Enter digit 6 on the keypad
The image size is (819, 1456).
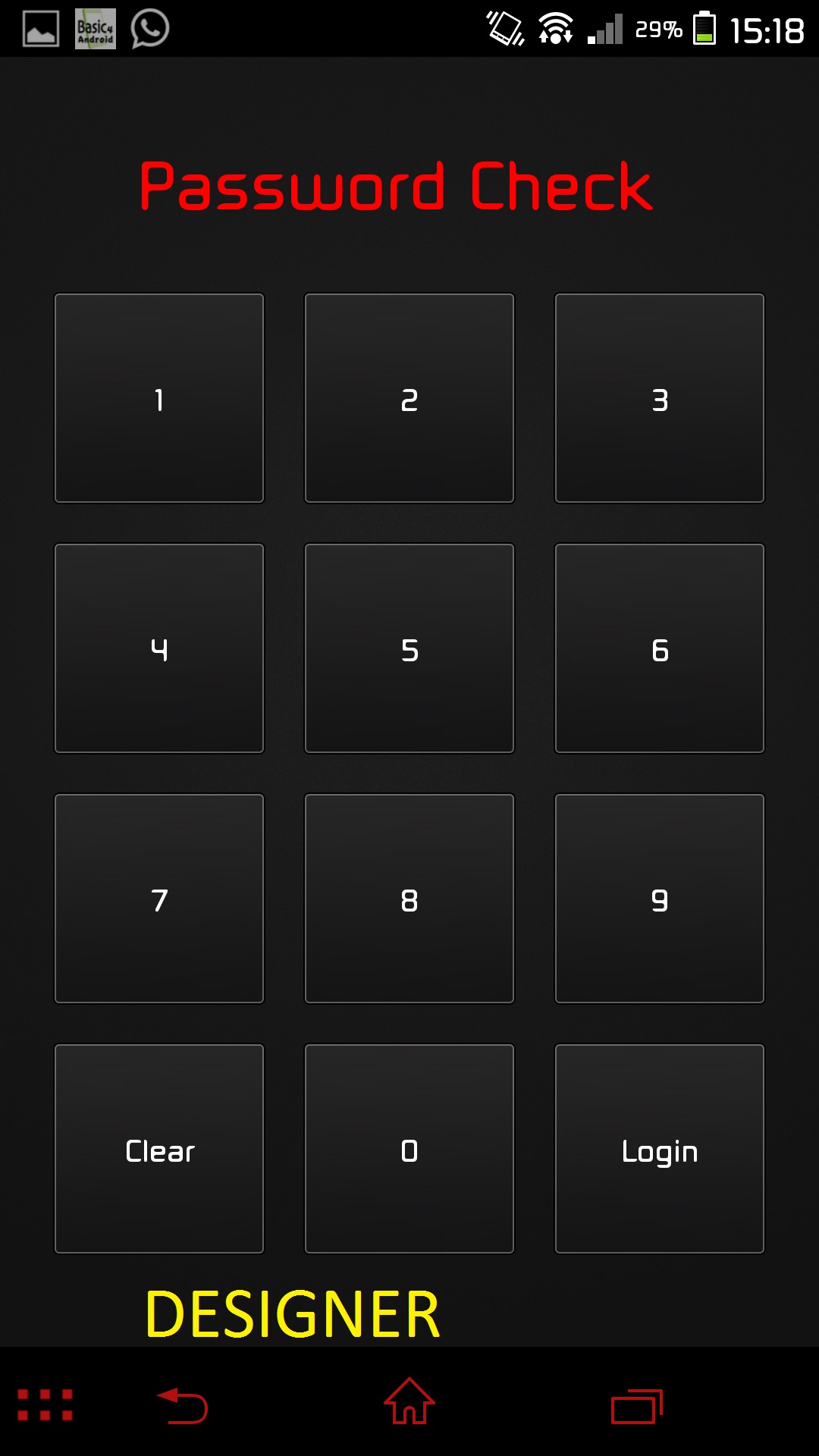[x=660, y=648]
